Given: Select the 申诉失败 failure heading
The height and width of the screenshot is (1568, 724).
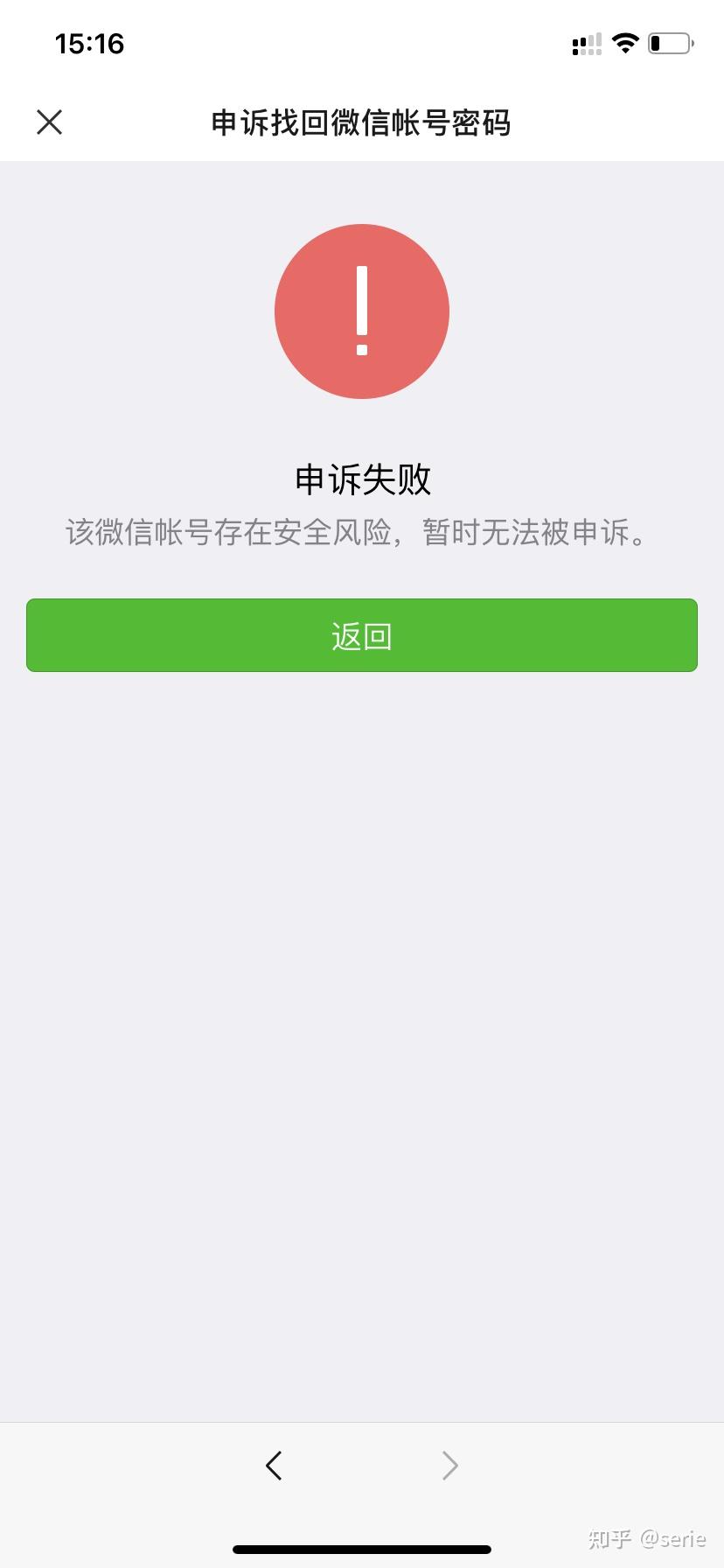Looking at the screenshot, I should click(x=362, y=479).
